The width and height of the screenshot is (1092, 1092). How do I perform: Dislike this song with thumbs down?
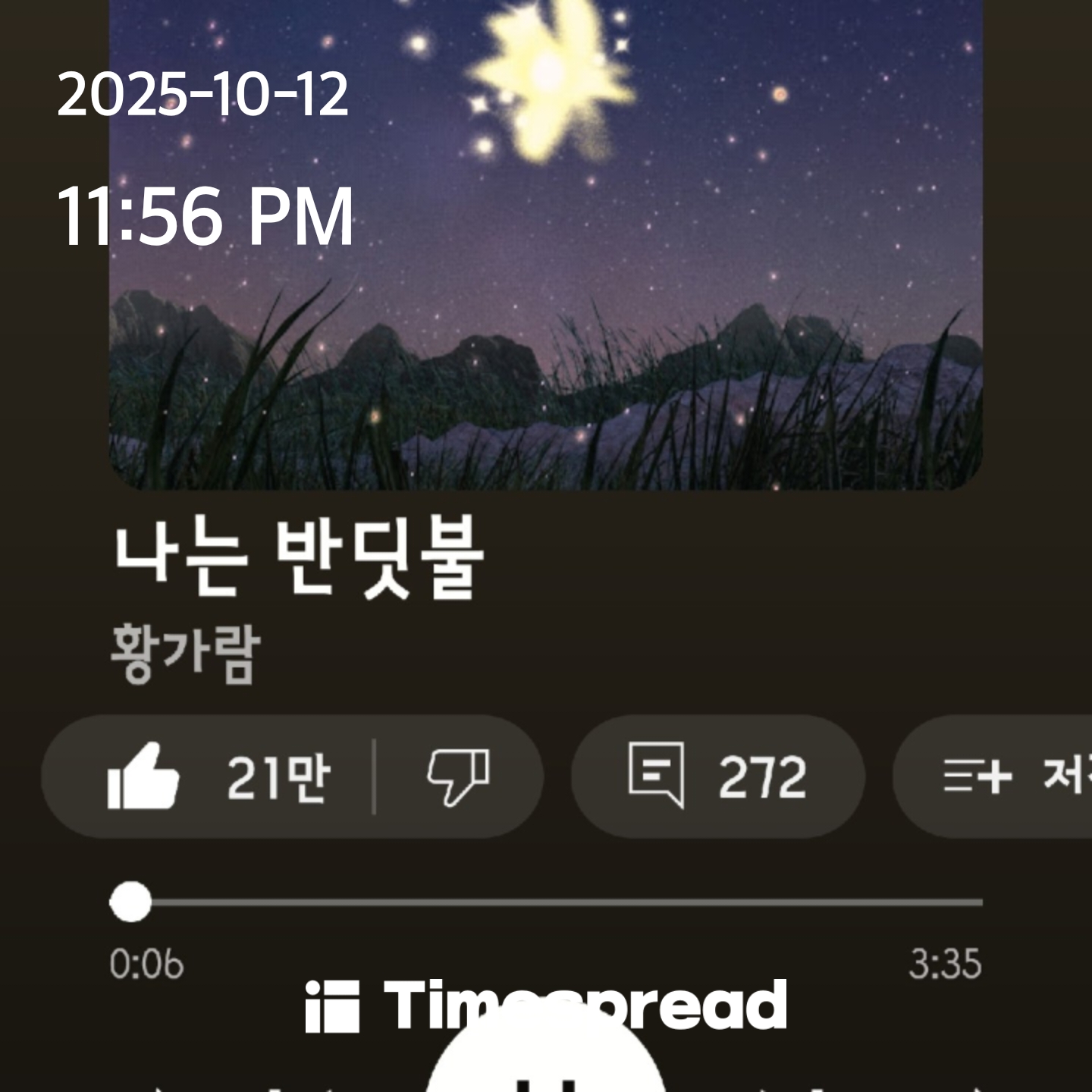(x=458, y=777)
